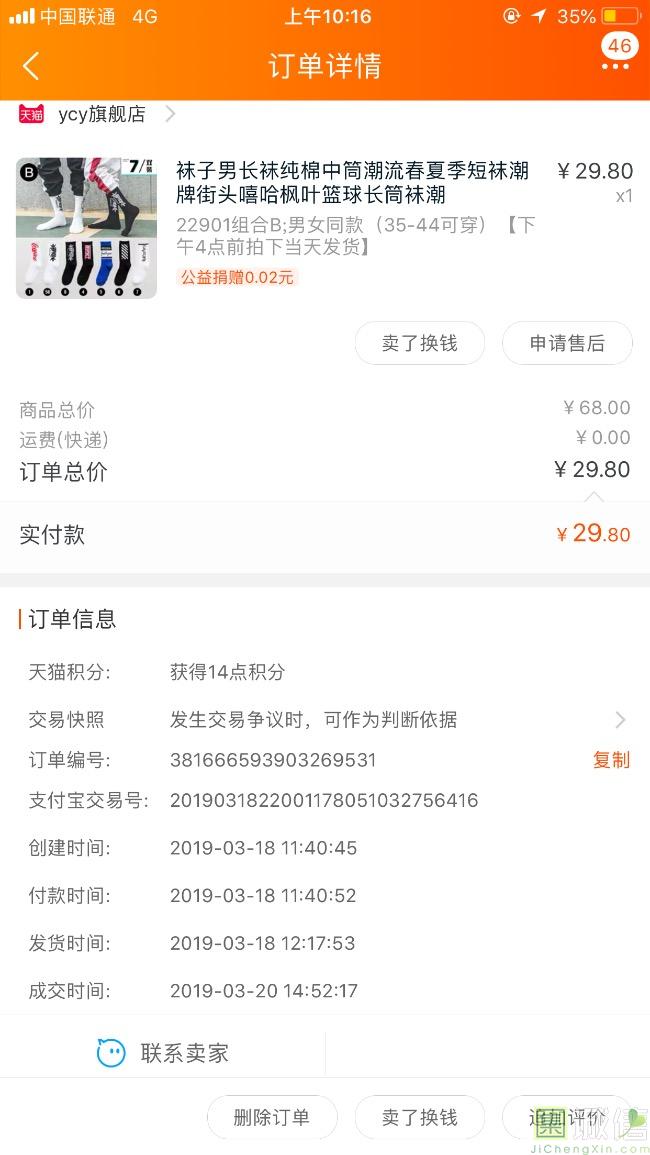The height and width of the screenshot is (1155, 650).
Task: Open the ycy旗舰店 store page
Action: (x=96, y=114)
